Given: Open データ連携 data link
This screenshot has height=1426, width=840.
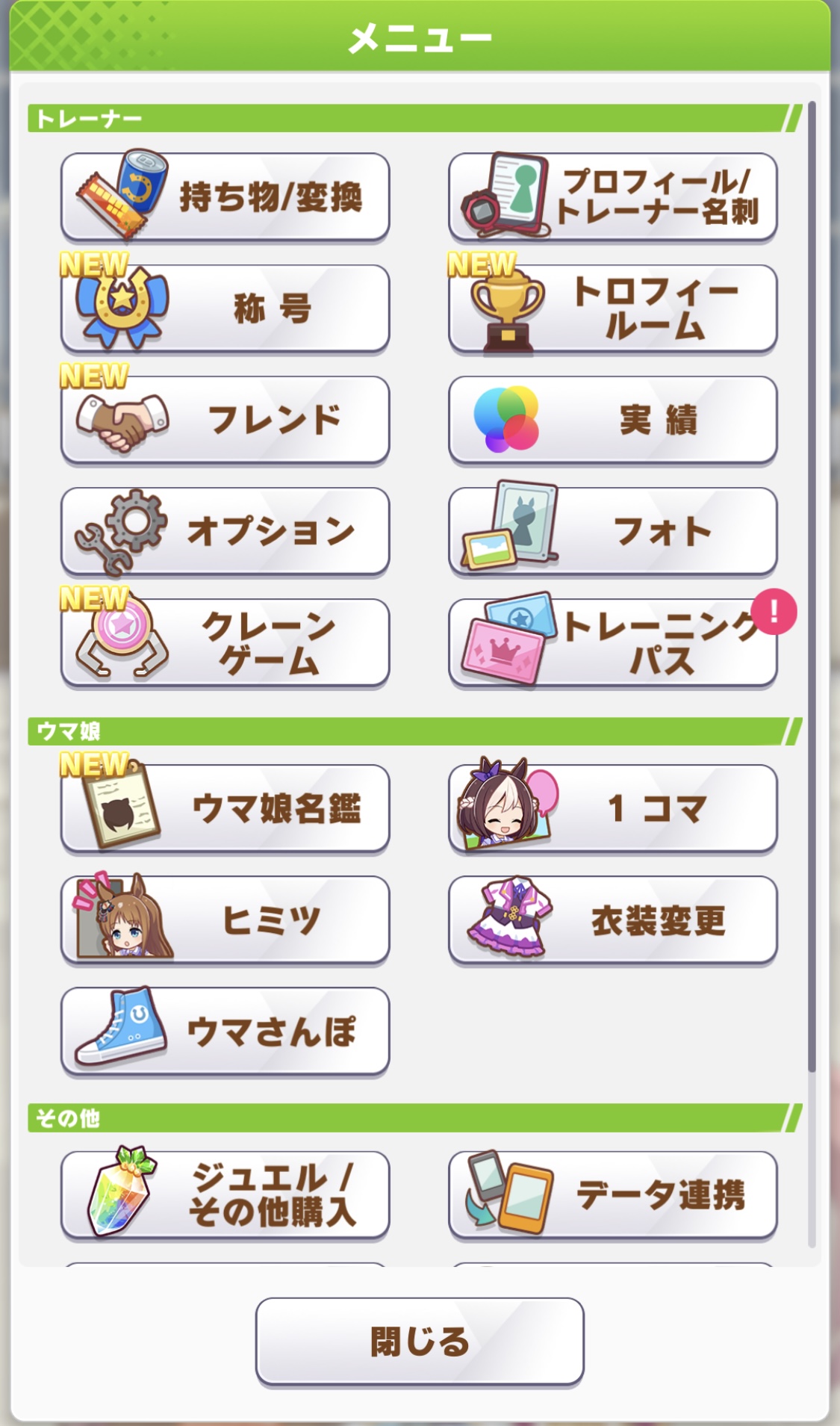Looking at the screenshot, I should pyautogui.click(x=612, y=1194).
